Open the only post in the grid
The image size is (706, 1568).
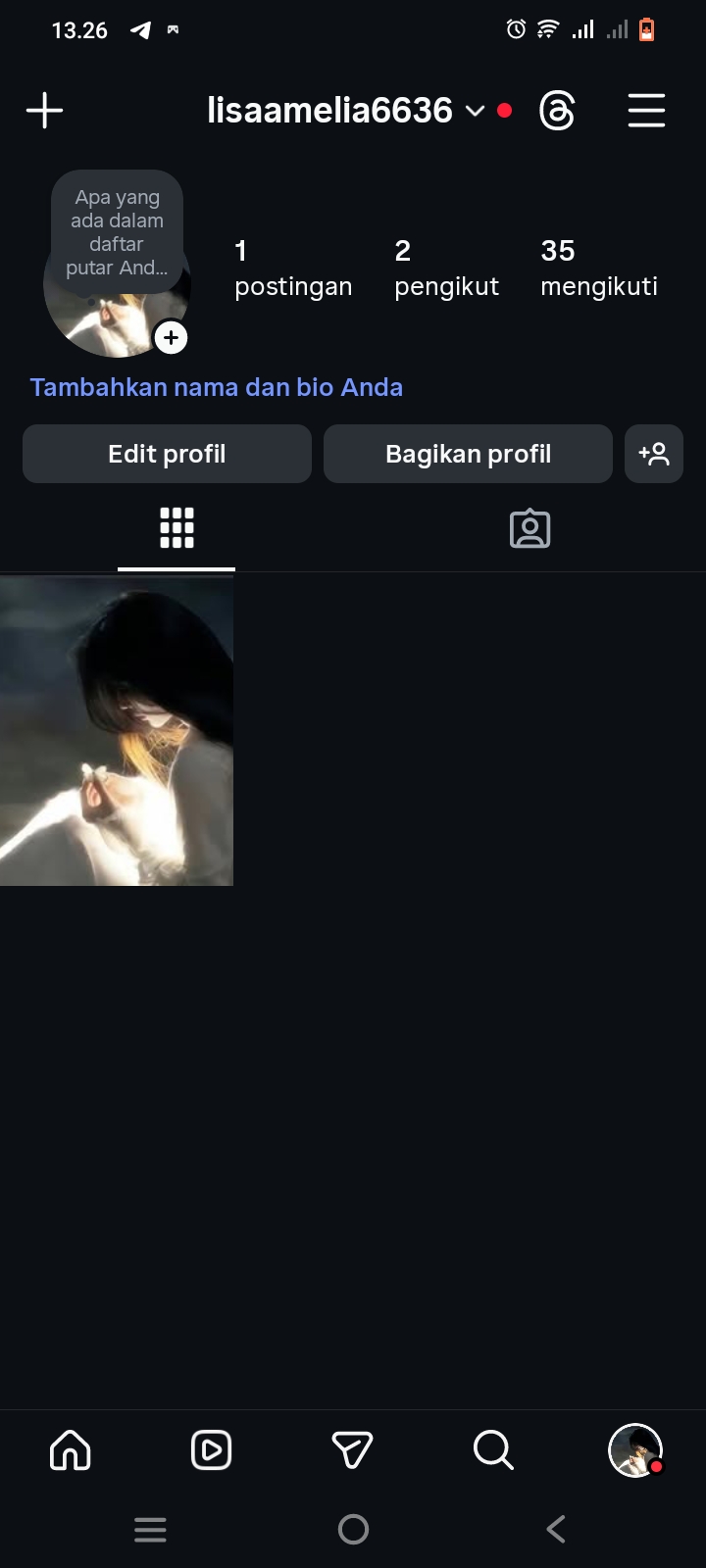(116, 731)
